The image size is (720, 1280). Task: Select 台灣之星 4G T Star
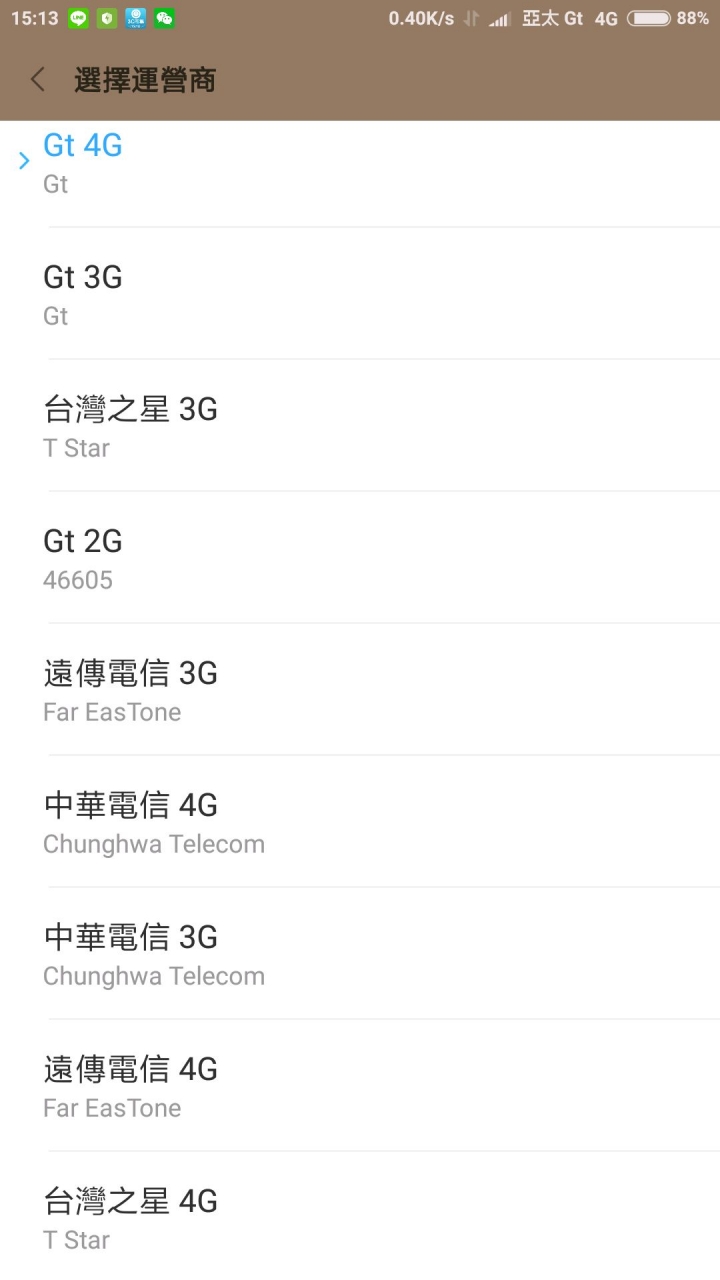point(360,1216)
